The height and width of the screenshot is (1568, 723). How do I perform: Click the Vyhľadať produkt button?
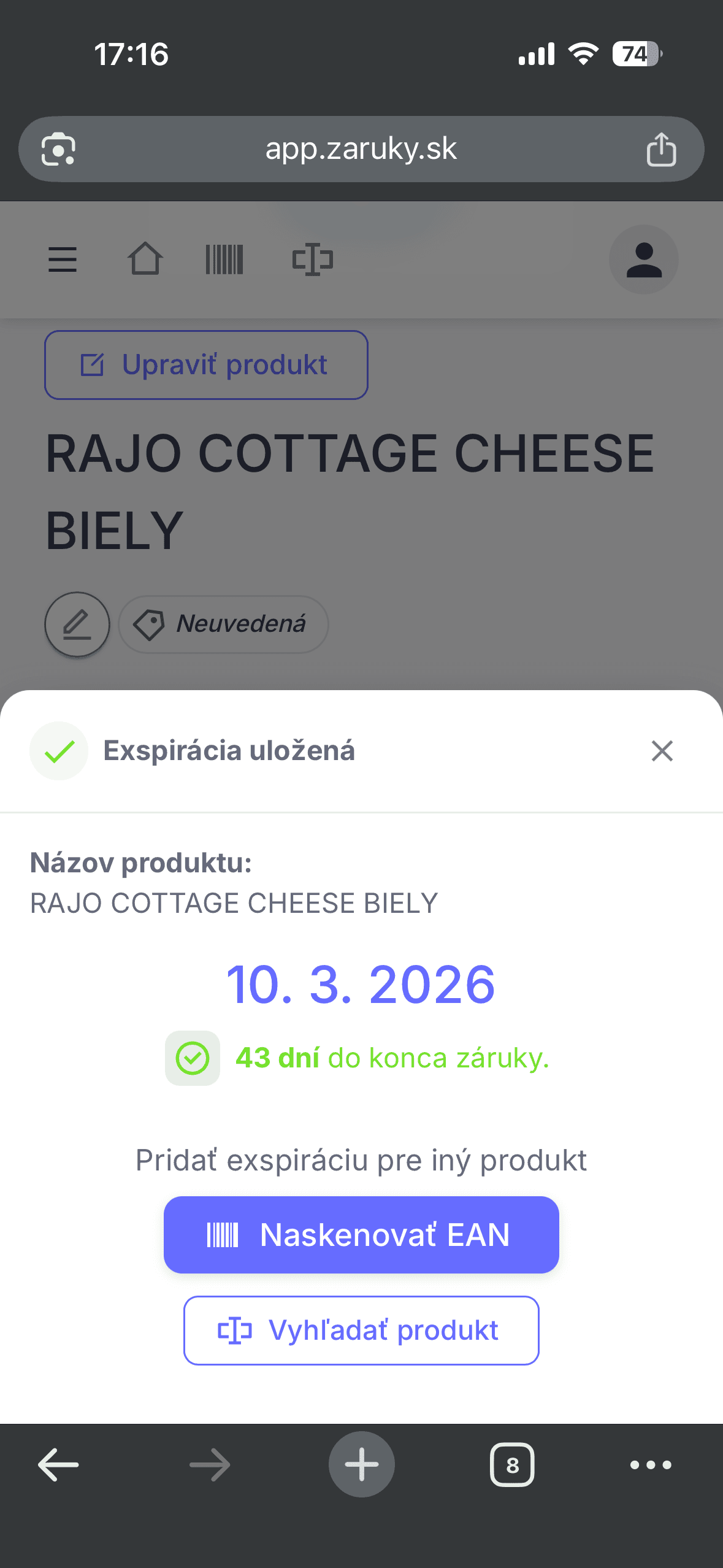(x=361, y=1329)
